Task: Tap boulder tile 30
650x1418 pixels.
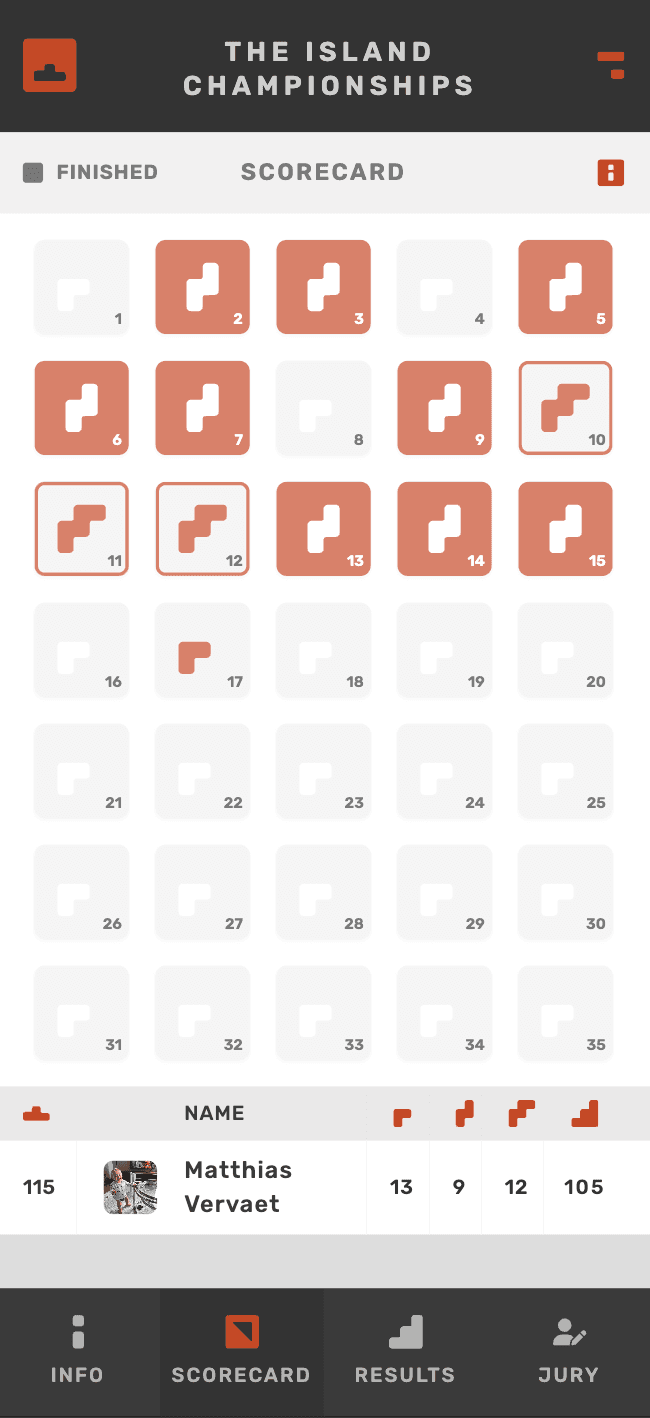Action: 565,892
